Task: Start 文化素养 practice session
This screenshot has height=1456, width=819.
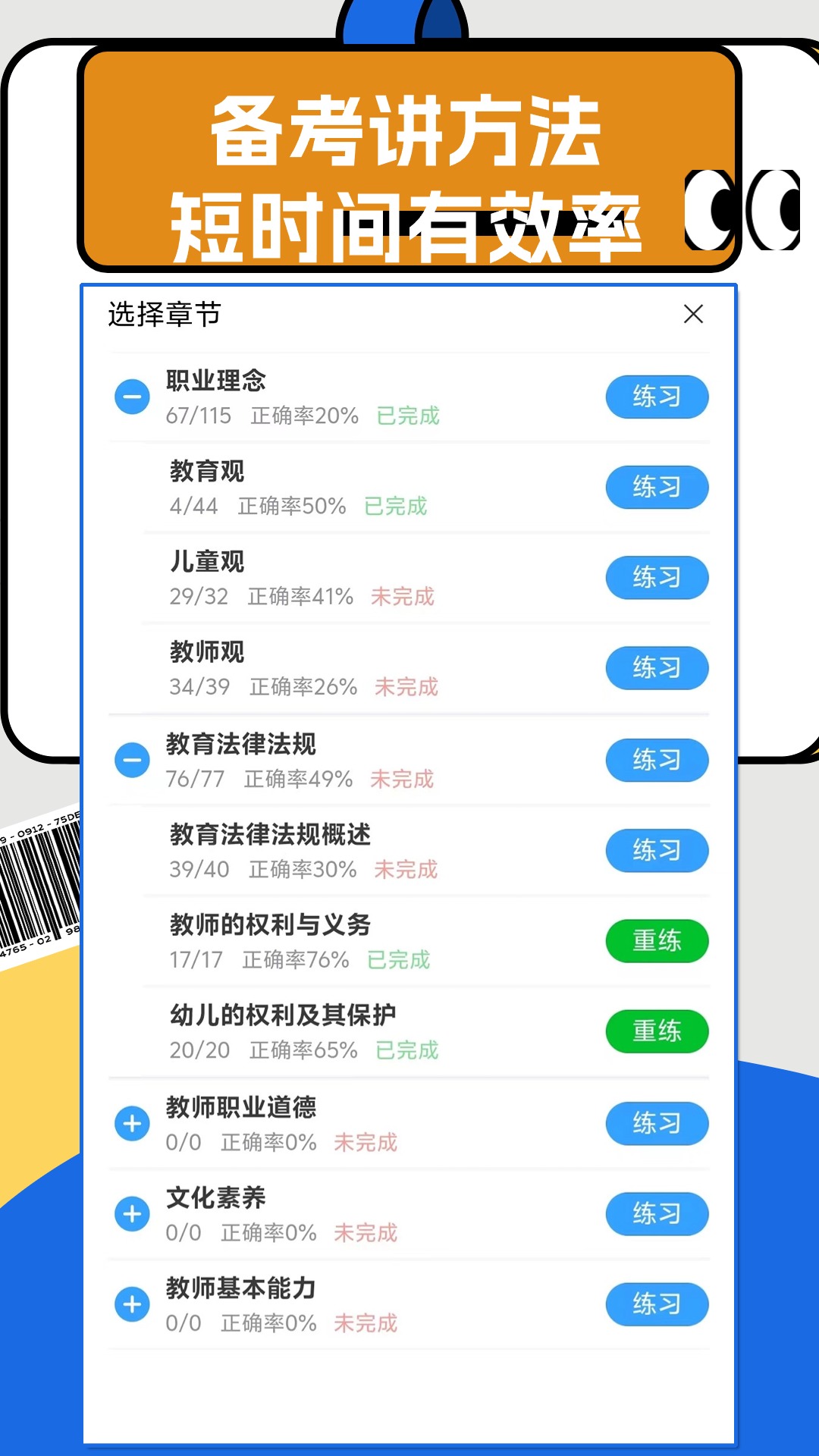Action: tap(657, 1214)
